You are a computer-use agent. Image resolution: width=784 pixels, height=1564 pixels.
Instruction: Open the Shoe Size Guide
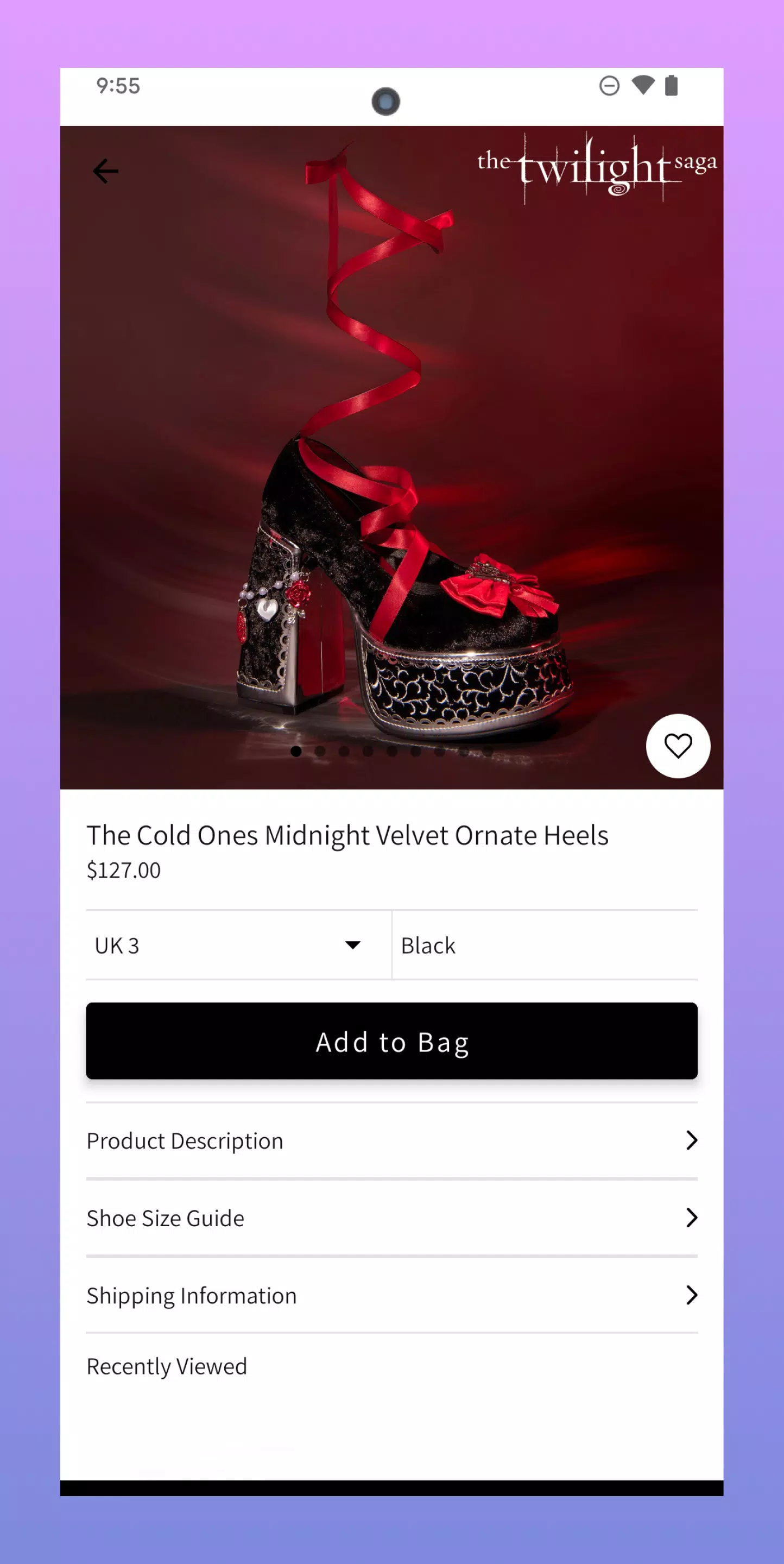tap(391, 1218)
